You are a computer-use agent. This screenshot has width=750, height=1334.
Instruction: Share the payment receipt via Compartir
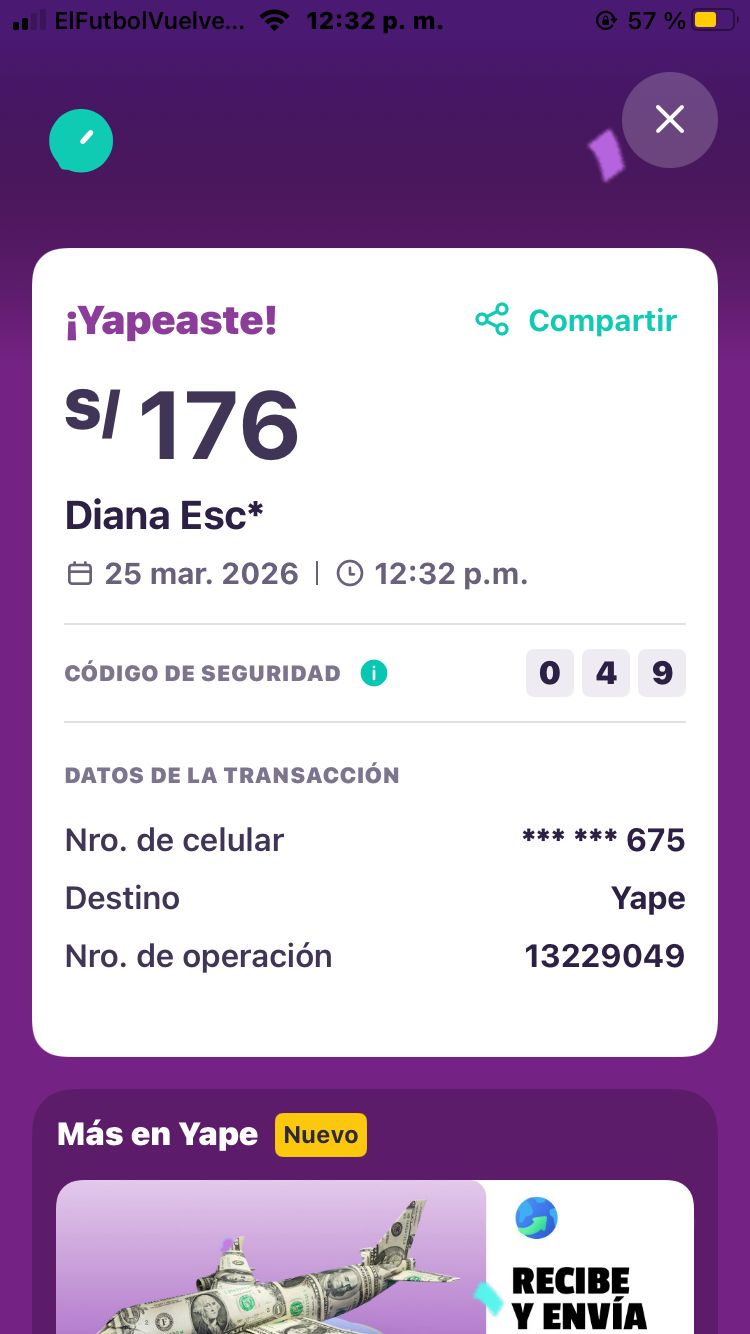click(577, 320)
